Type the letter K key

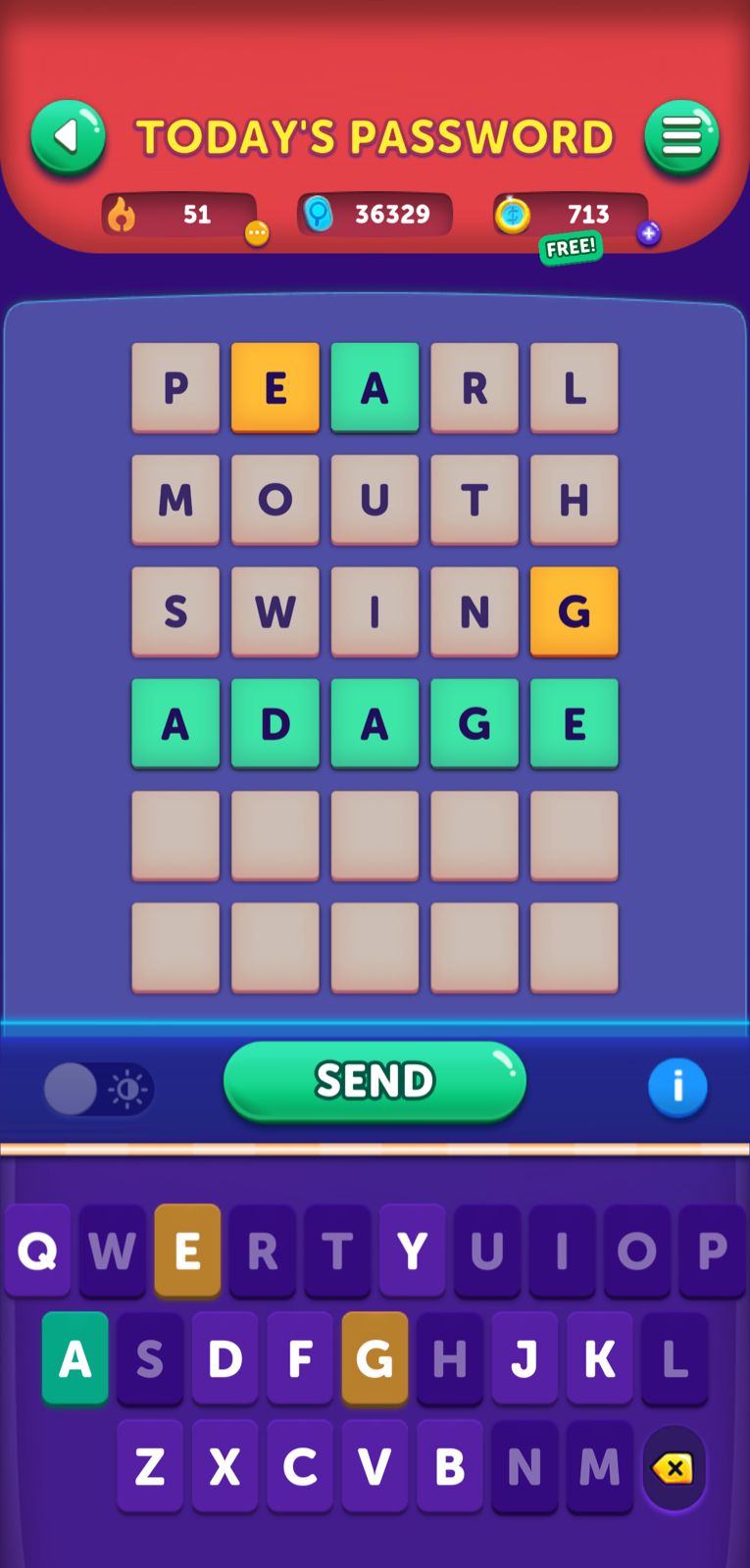tap(599, 1358)
